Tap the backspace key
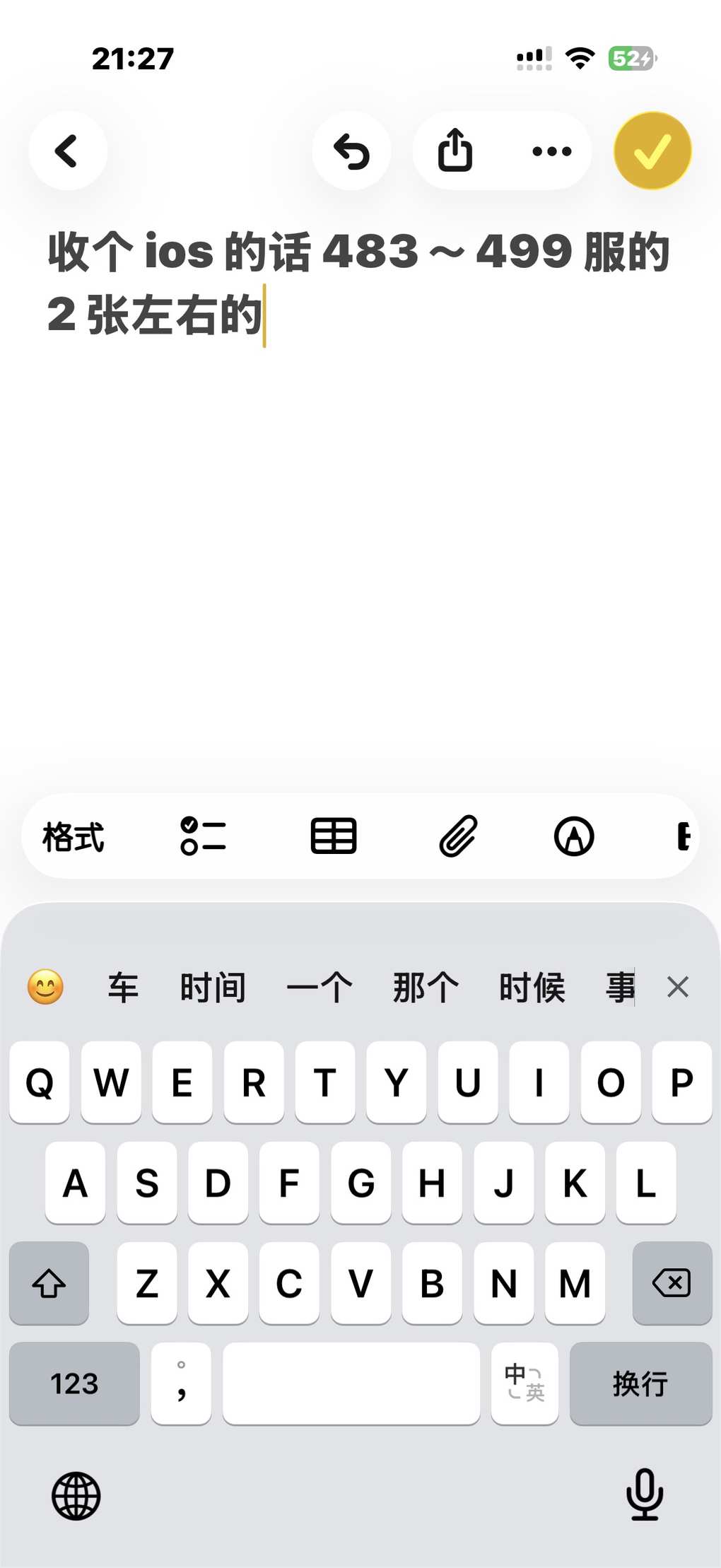721x1568 pixels. 672,1283
